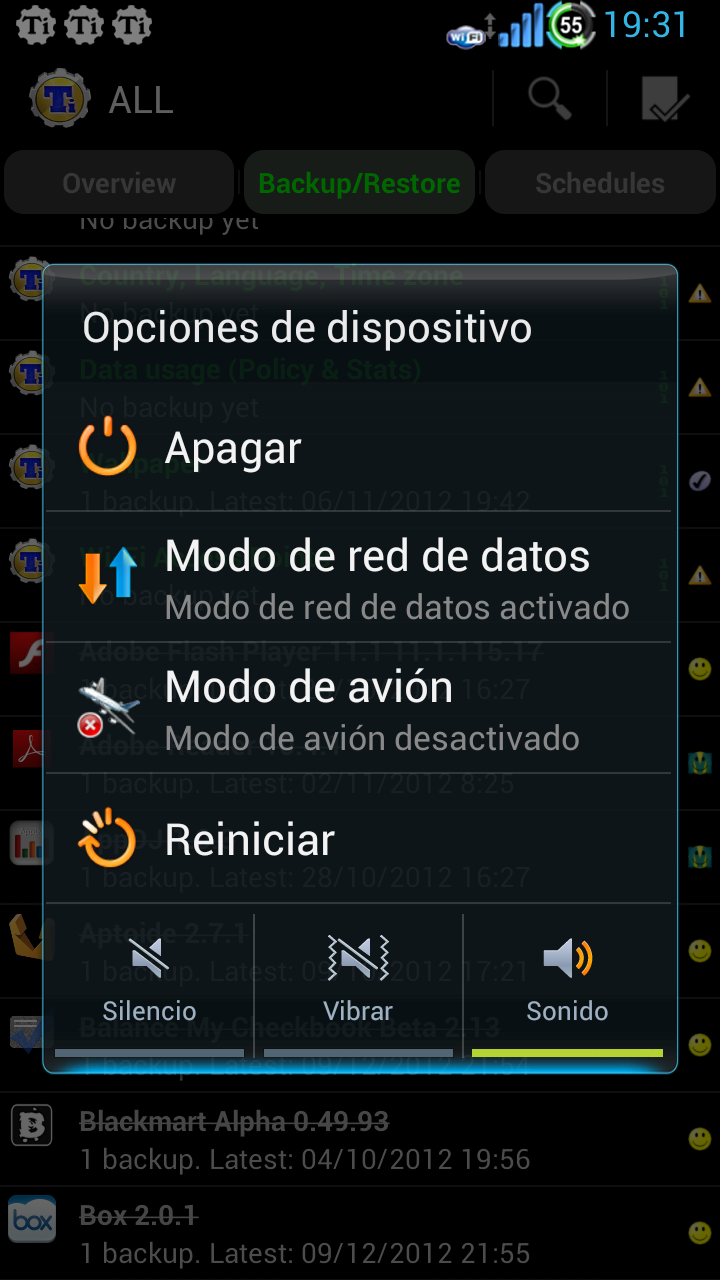This screenshot has width=720, height=1280.
Task: Select the Sonido sound mode
Action: [x=567, y=982]
